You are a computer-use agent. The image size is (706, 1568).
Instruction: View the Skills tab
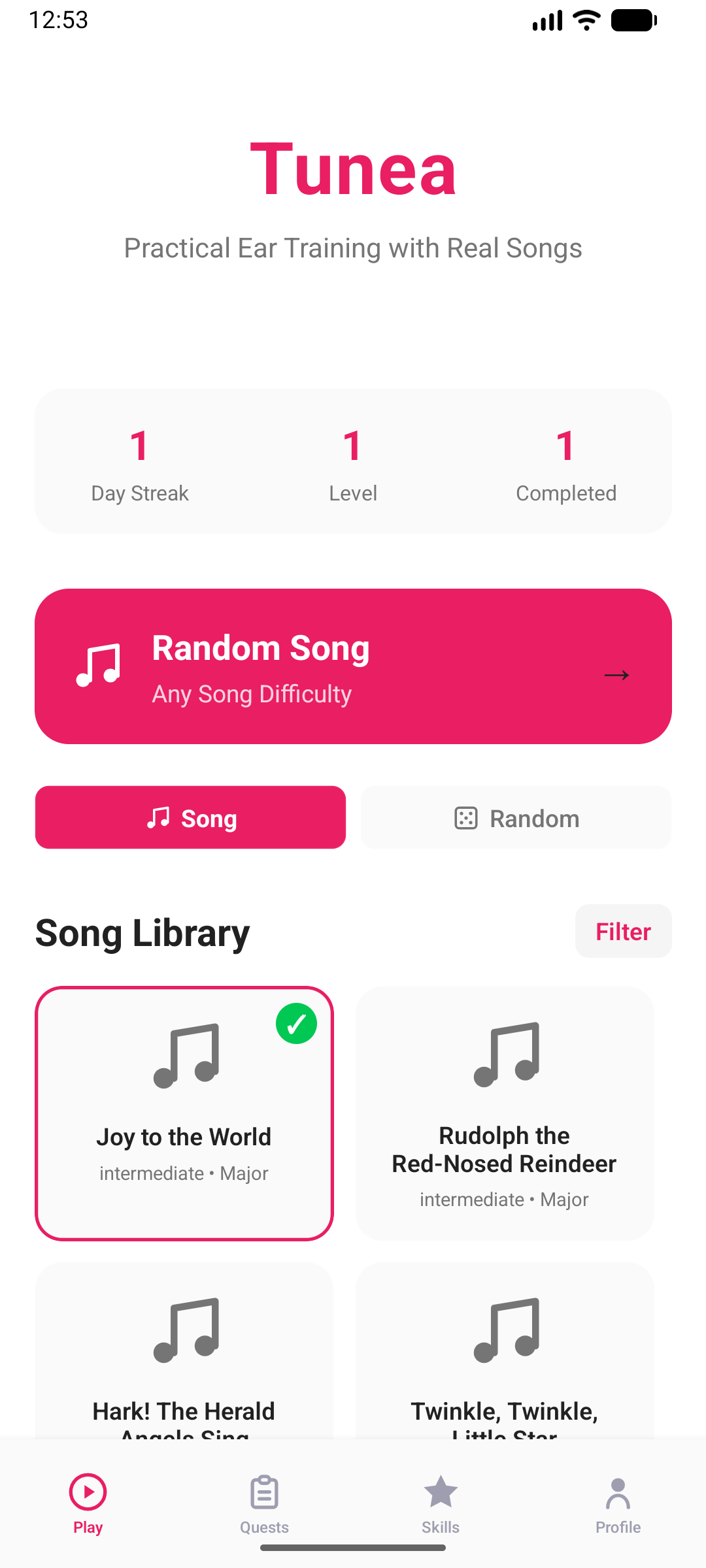(441, 1503)
